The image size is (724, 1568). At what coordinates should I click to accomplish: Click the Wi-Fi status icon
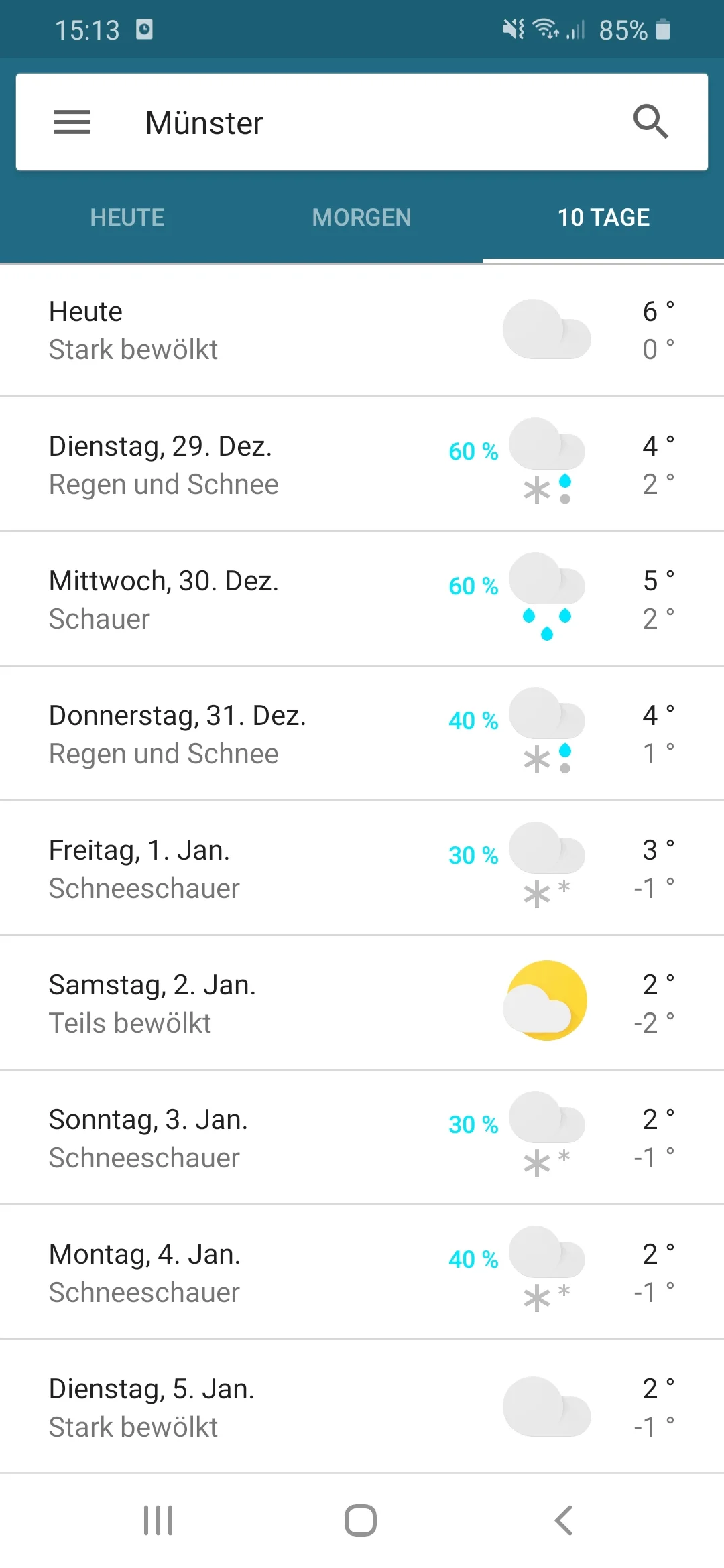[x=544, y=29]
